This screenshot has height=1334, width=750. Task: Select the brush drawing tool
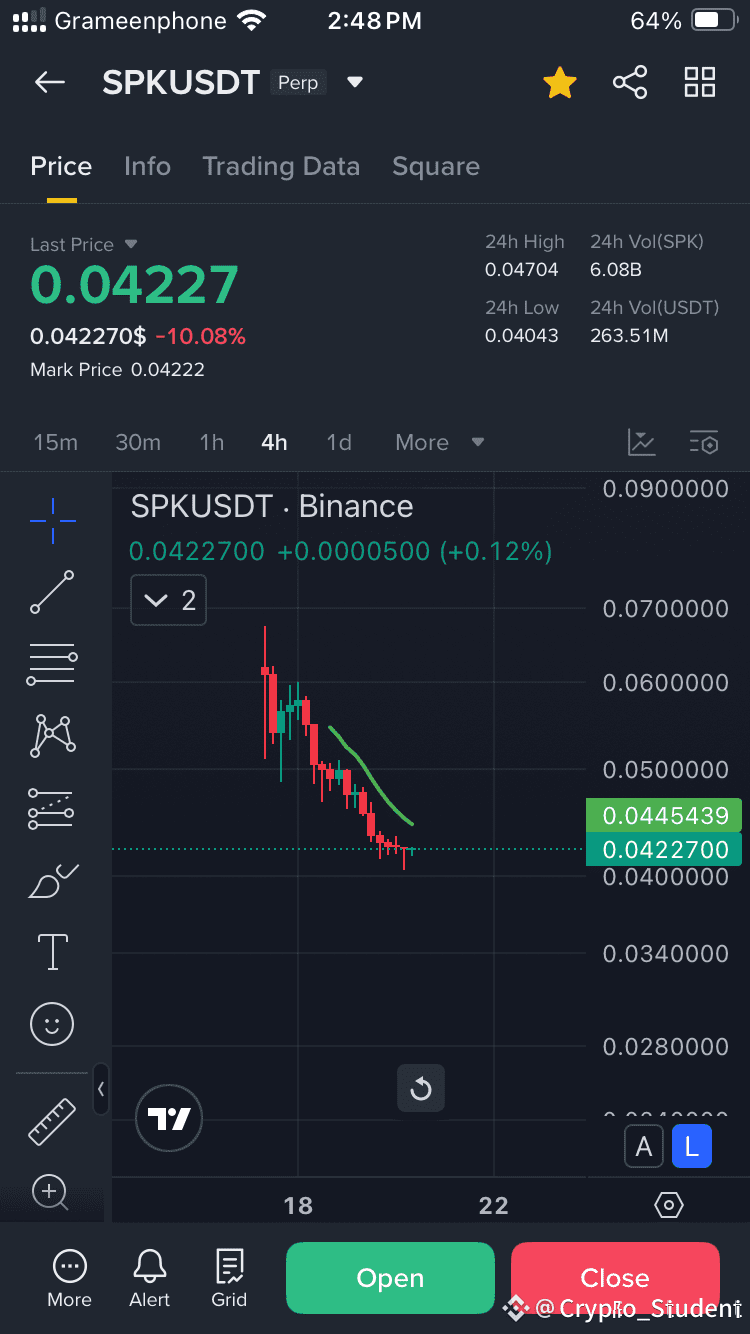[51, 880]
